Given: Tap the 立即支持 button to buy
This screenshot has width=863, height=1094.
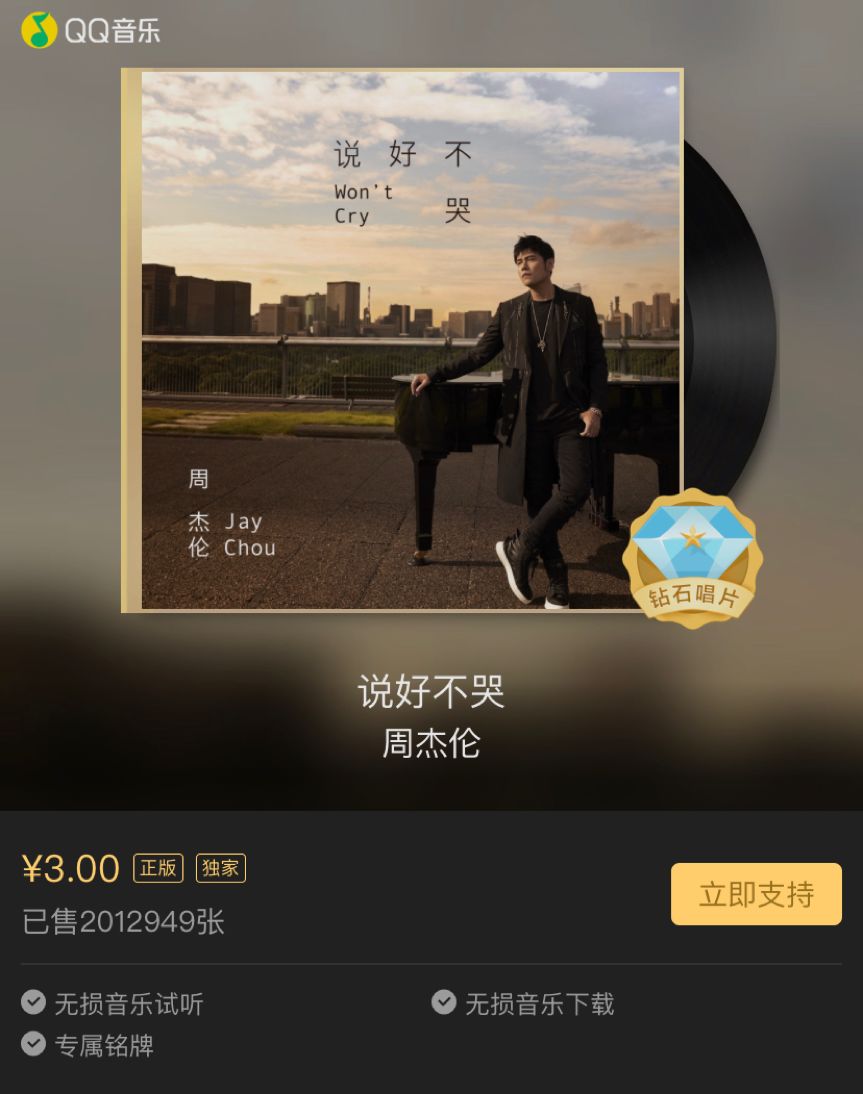Looking at the screenshot, I should tap(756, 894).
